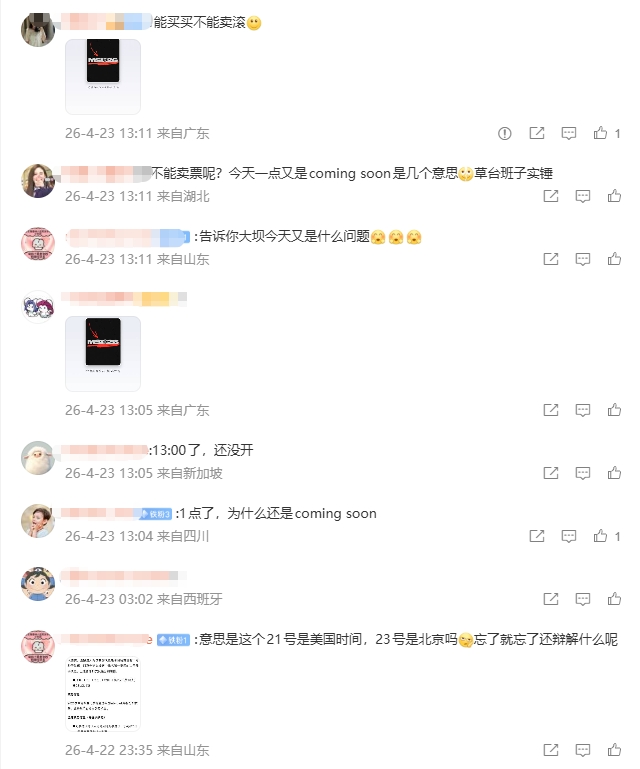Like the comment mentioning 草台班子实锤
The width and height of the screenshot is (640, 769).
(x=600, y=197)
